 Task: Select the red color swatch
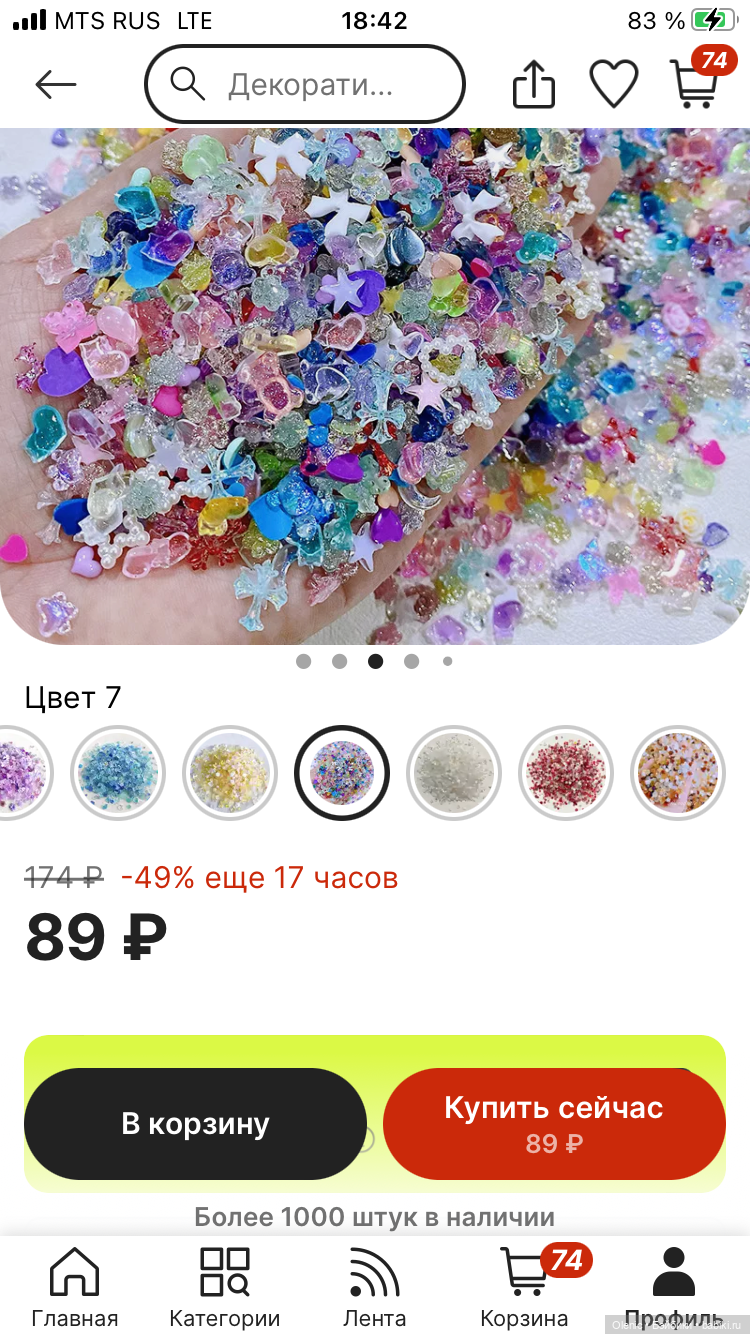pos(566,773)
